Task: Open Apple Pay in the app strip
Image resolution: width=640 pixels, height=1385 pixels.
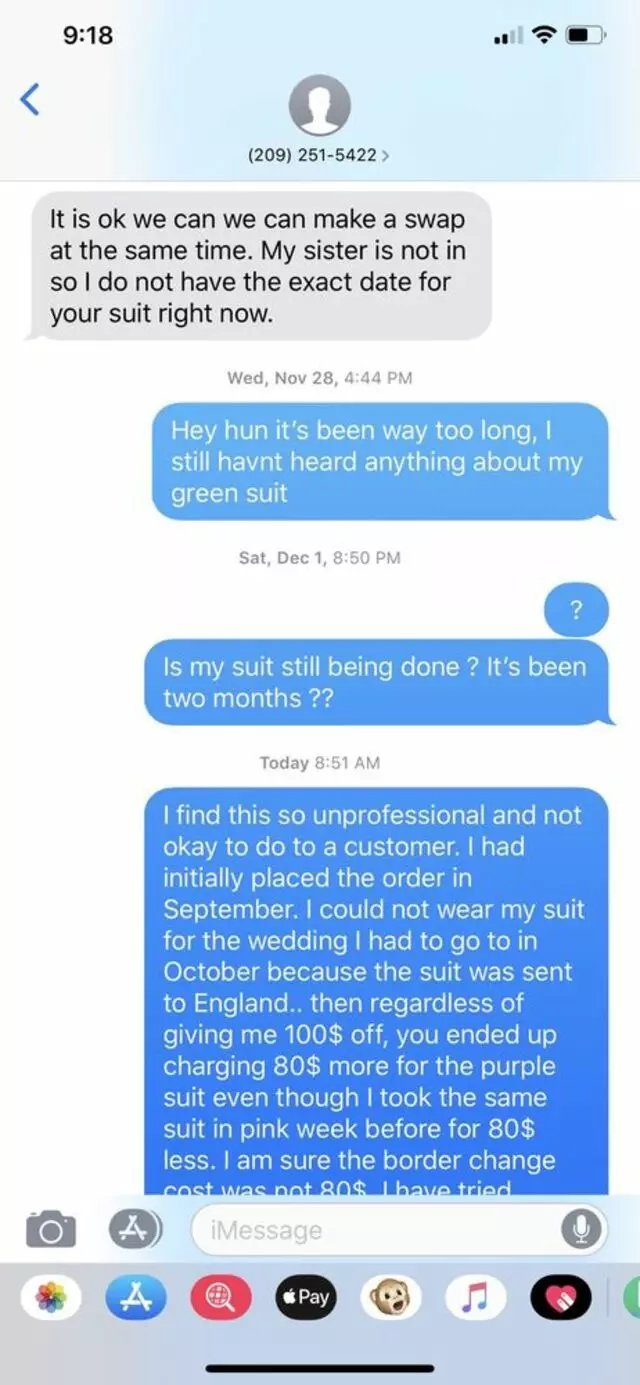Action: (306, 1297)
